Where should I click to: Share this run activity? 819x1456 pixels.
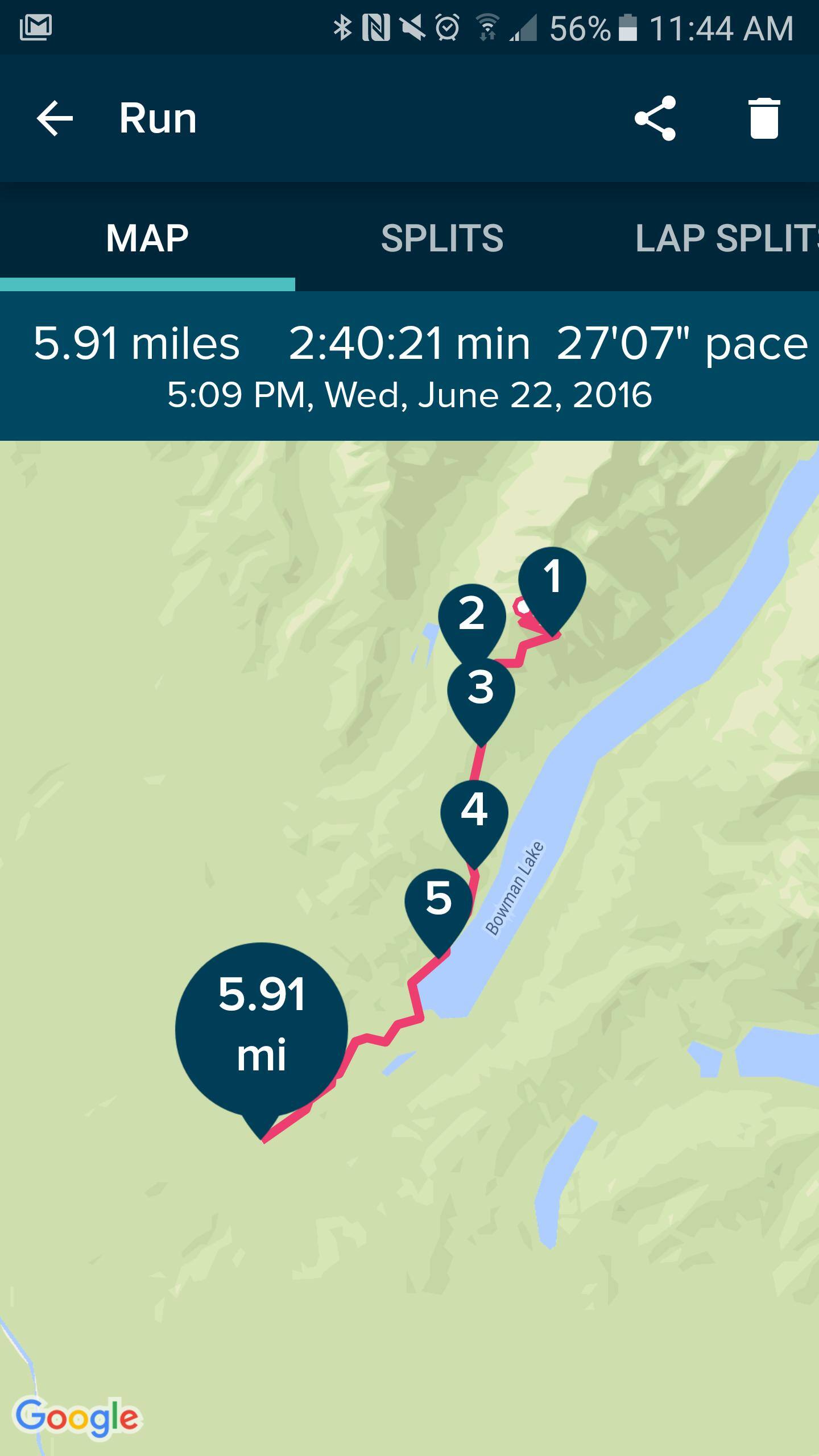(x=655, y=118)
